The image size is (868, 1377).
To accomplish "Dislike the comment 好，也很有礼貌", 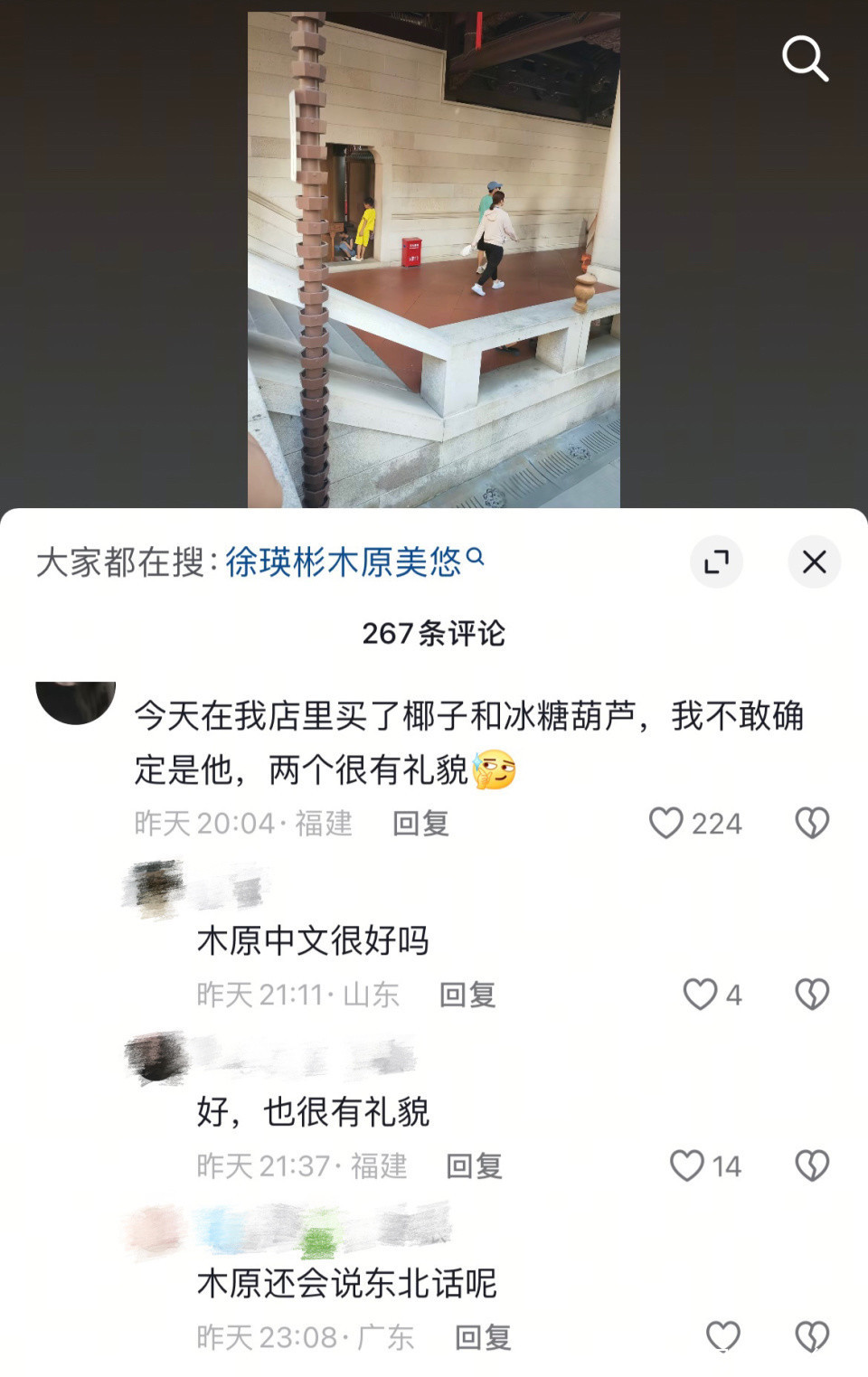I will click(812, 1165).
